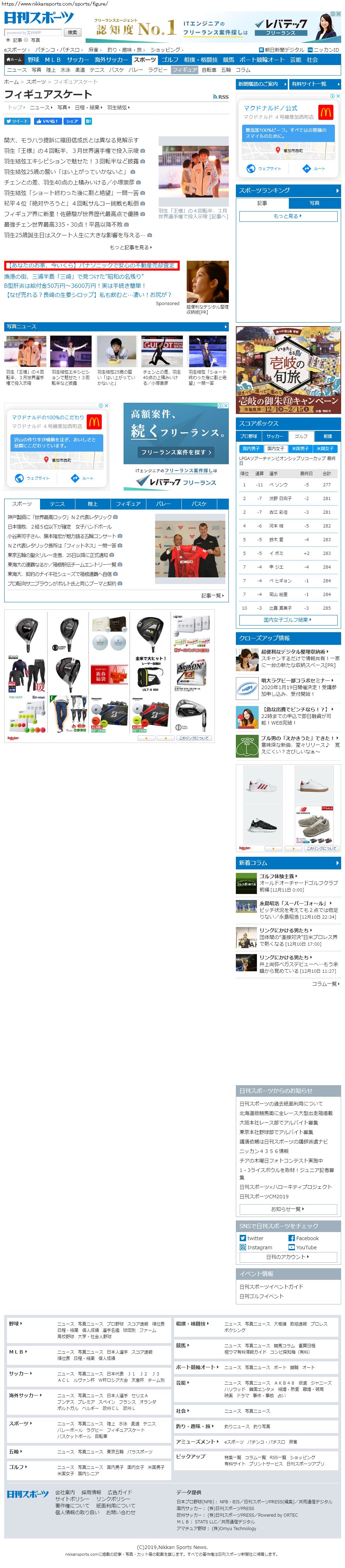Open the 海外サッカー navigation tab
The height and width of the screenshot is (1568, 345).
pyautogui.click(x=111, y=60)
